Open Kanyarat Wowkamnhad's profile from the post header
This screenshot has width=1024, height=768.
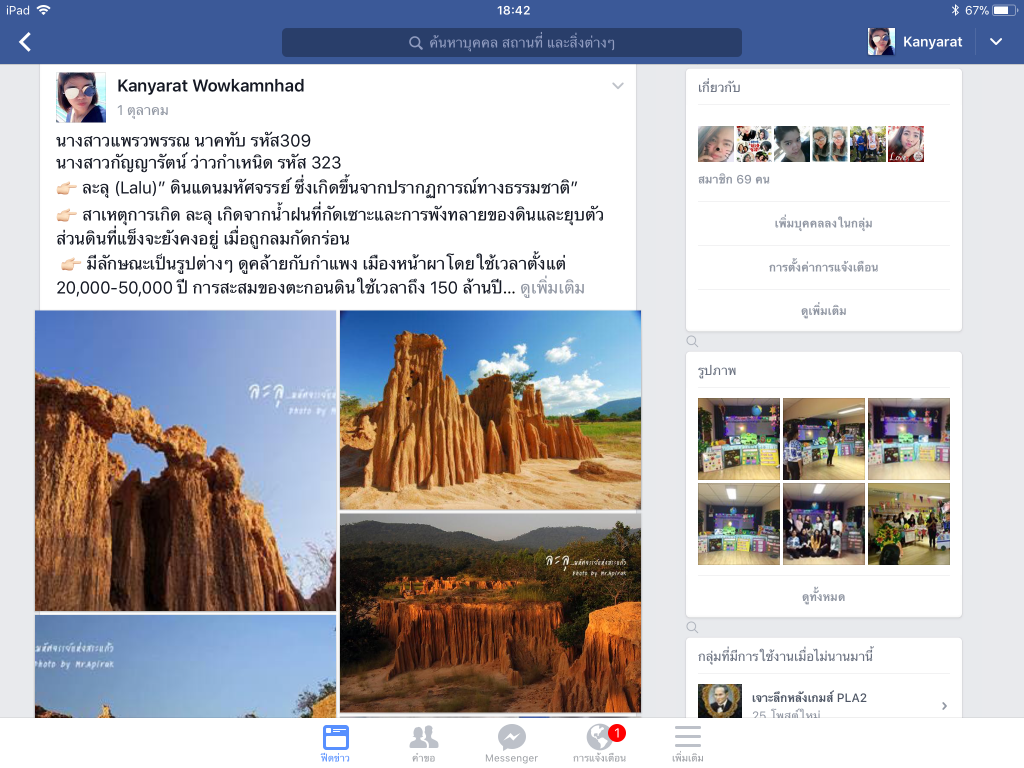pos(210,86)
